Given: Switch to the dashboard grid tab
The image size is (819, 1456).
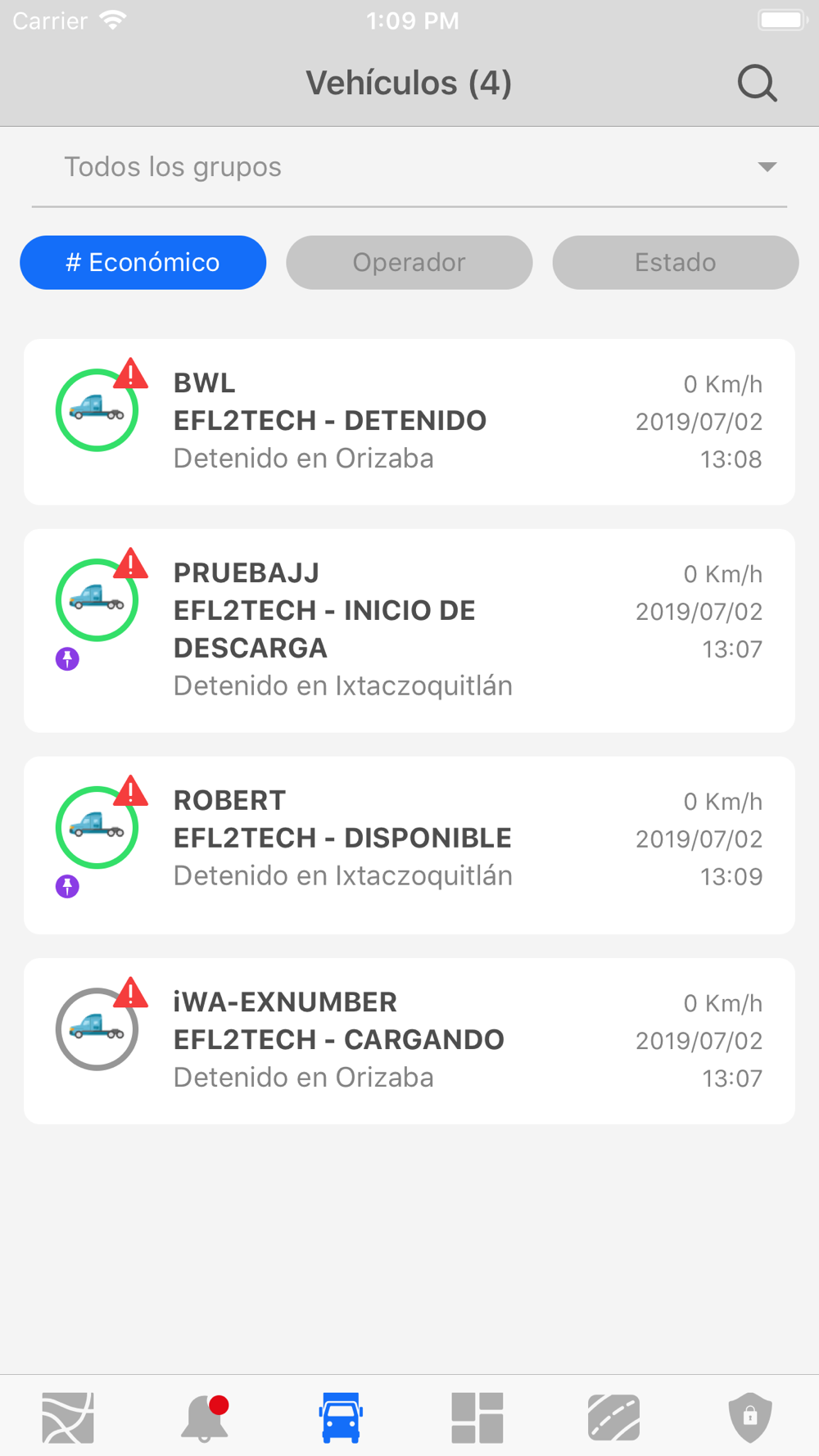Looking at the screenshot, I should (477, 1418).
